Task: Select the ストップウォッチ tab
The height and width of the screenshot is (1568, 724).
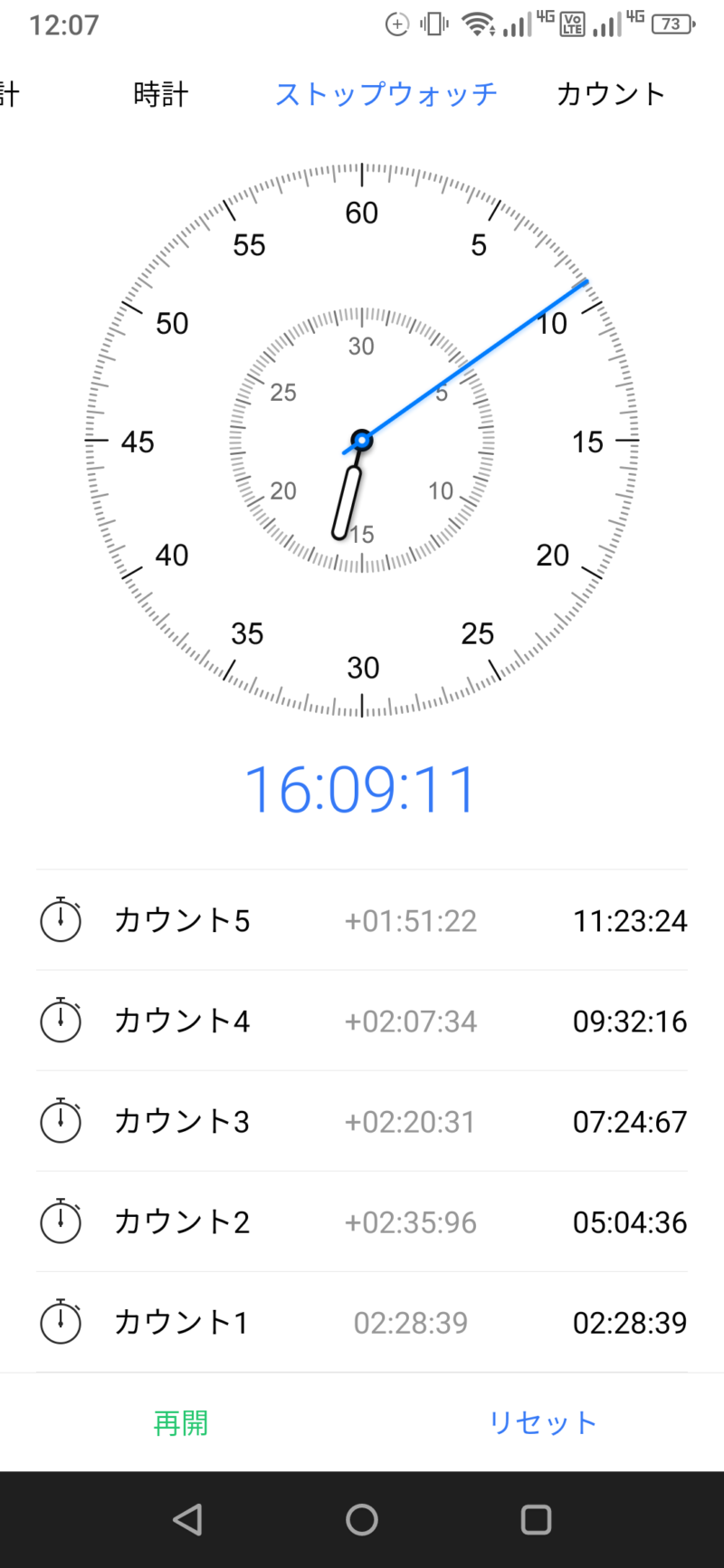Action: pyautogui.click(x=386, y=94)
